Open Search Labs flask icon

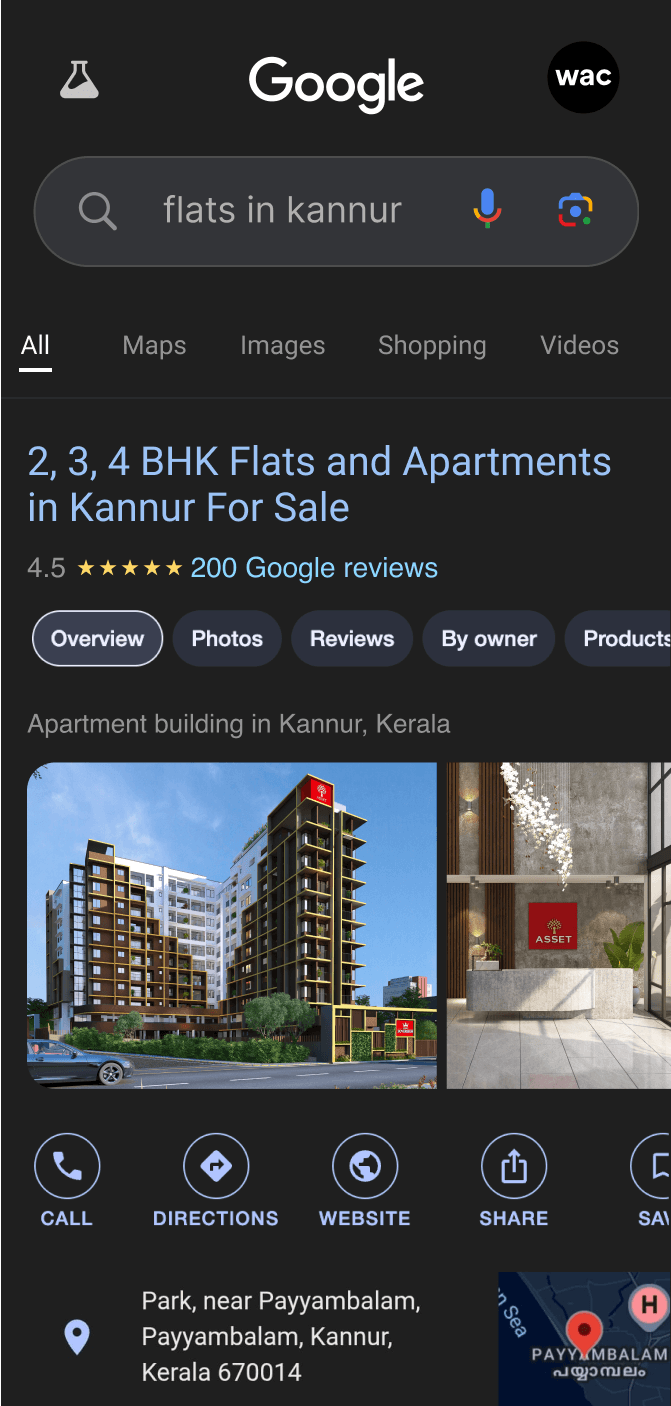point(80,79)
